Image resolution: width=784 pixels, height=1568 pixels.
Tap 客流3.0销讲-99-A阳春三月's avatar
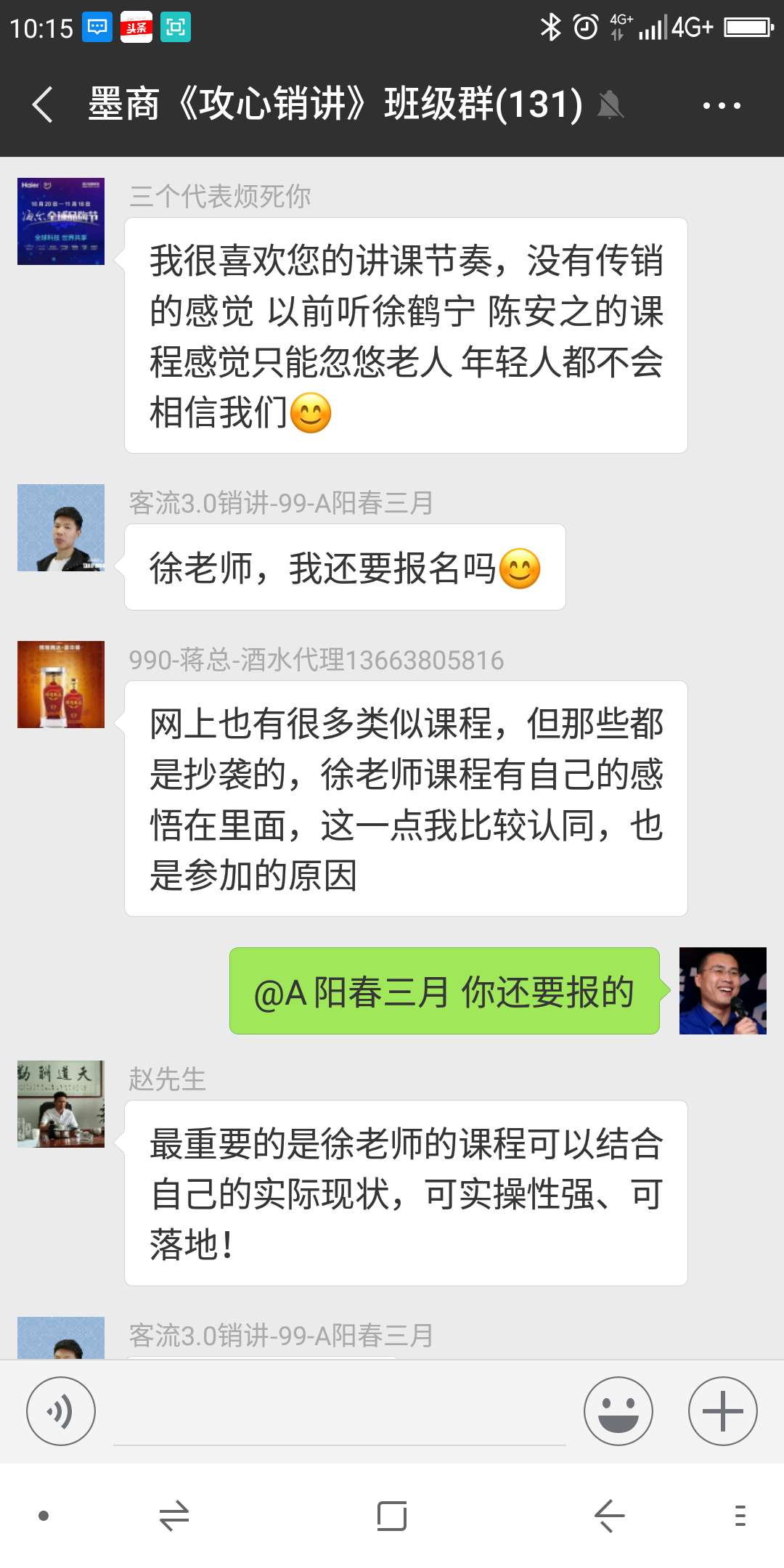tap(60, 527)
